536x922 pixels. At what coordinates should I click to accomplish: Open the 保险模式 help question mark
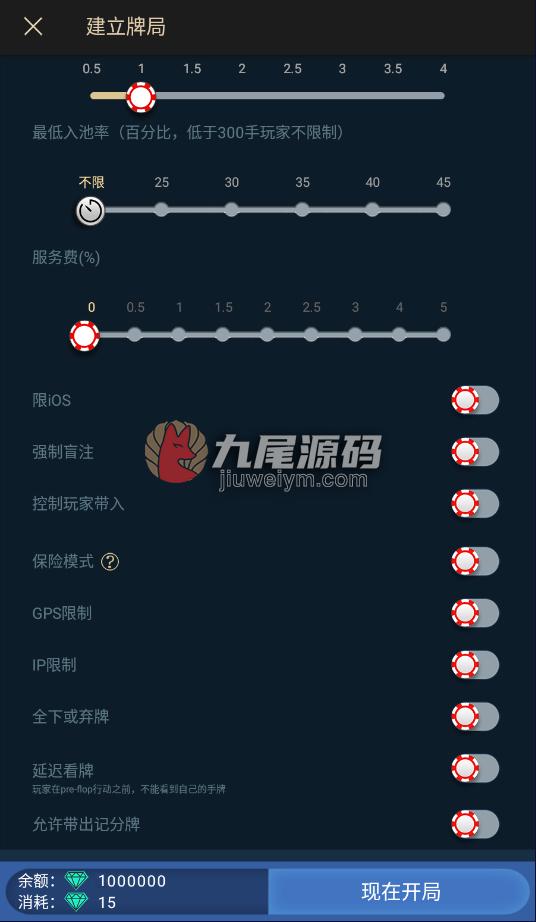pos(110,562)
